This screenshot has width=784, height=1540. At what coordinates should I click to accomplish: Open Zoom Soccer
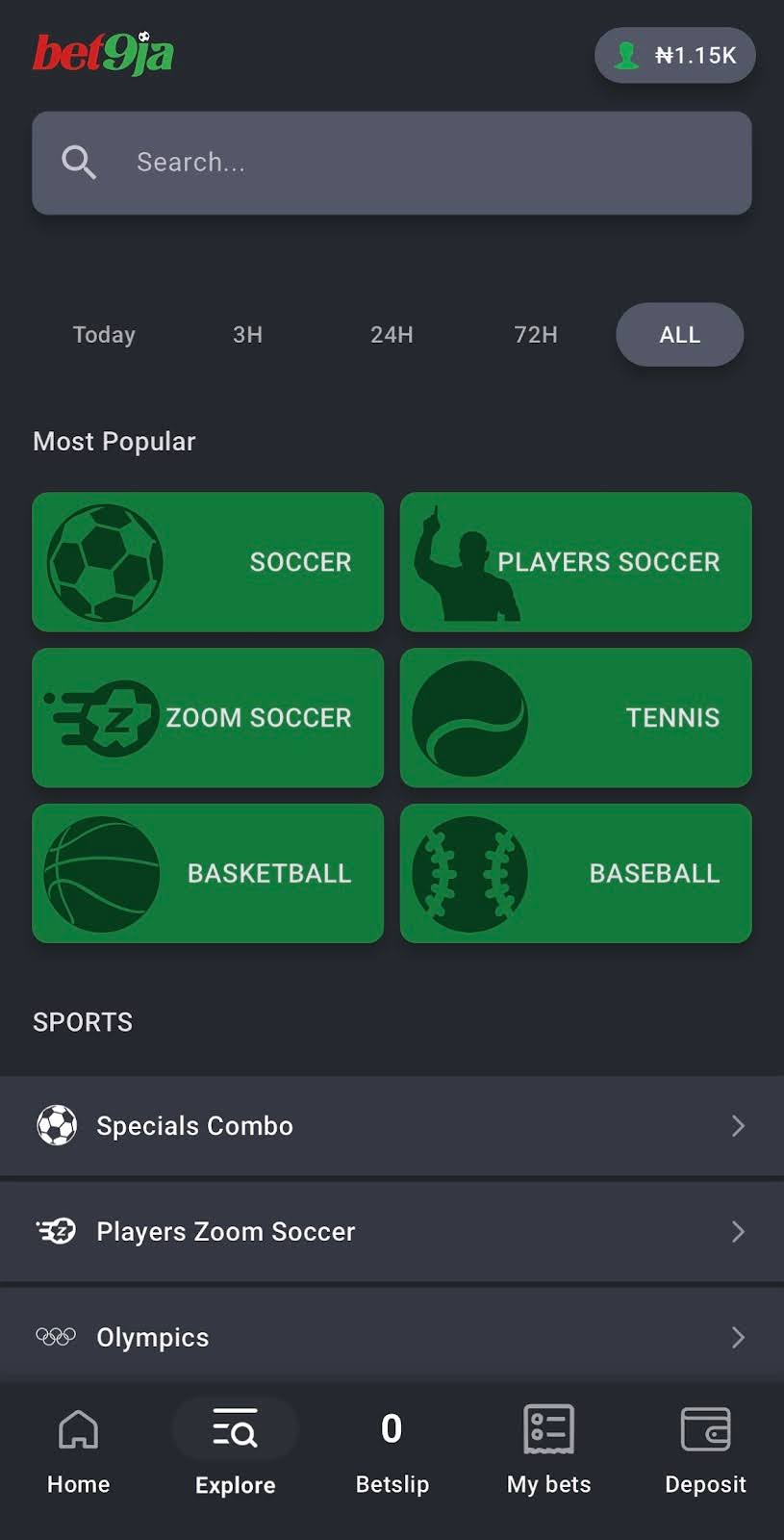pos(208,718)
